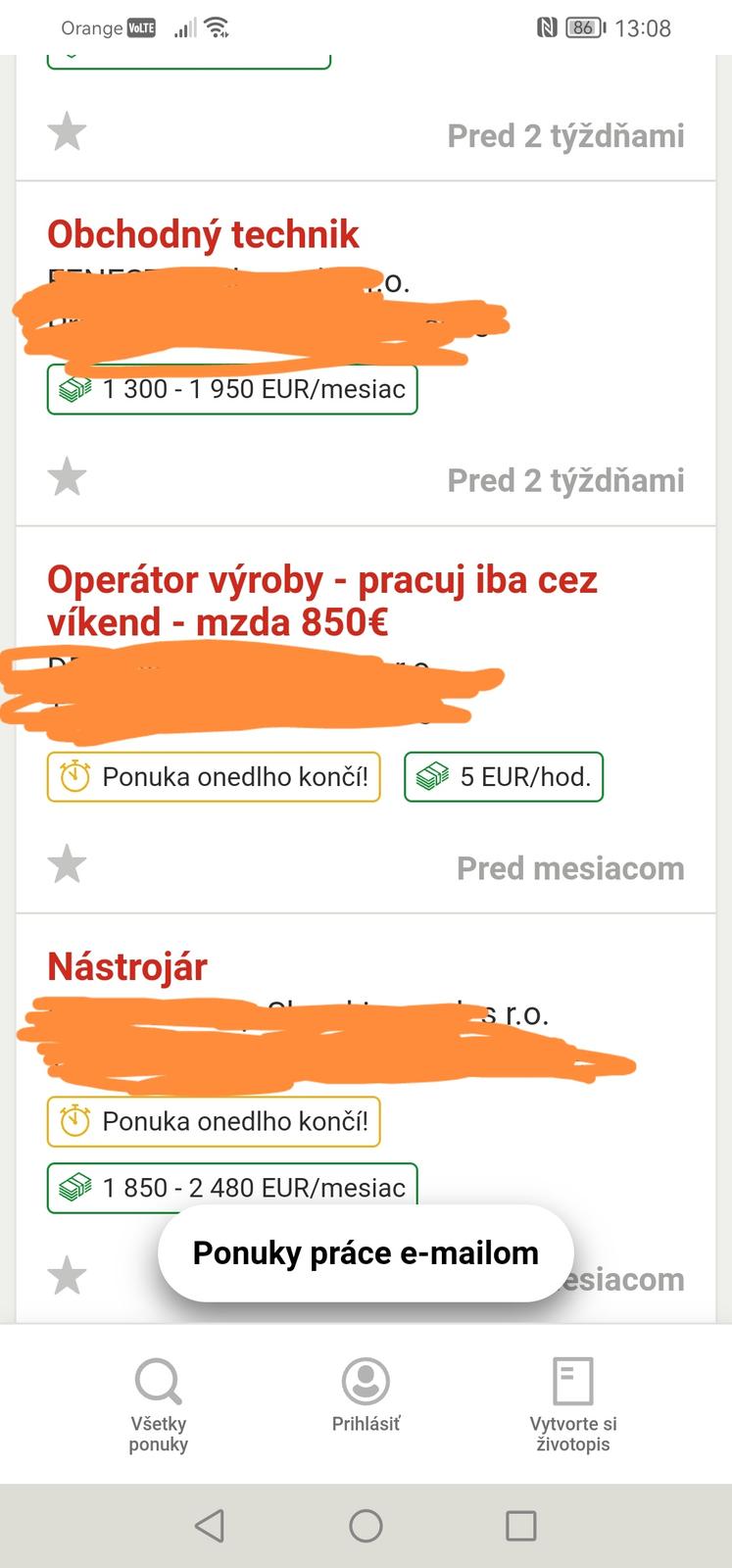Favorite the Obchodný technik job with the star
This screenshot has height=1568, width=732.
(68, 477)
